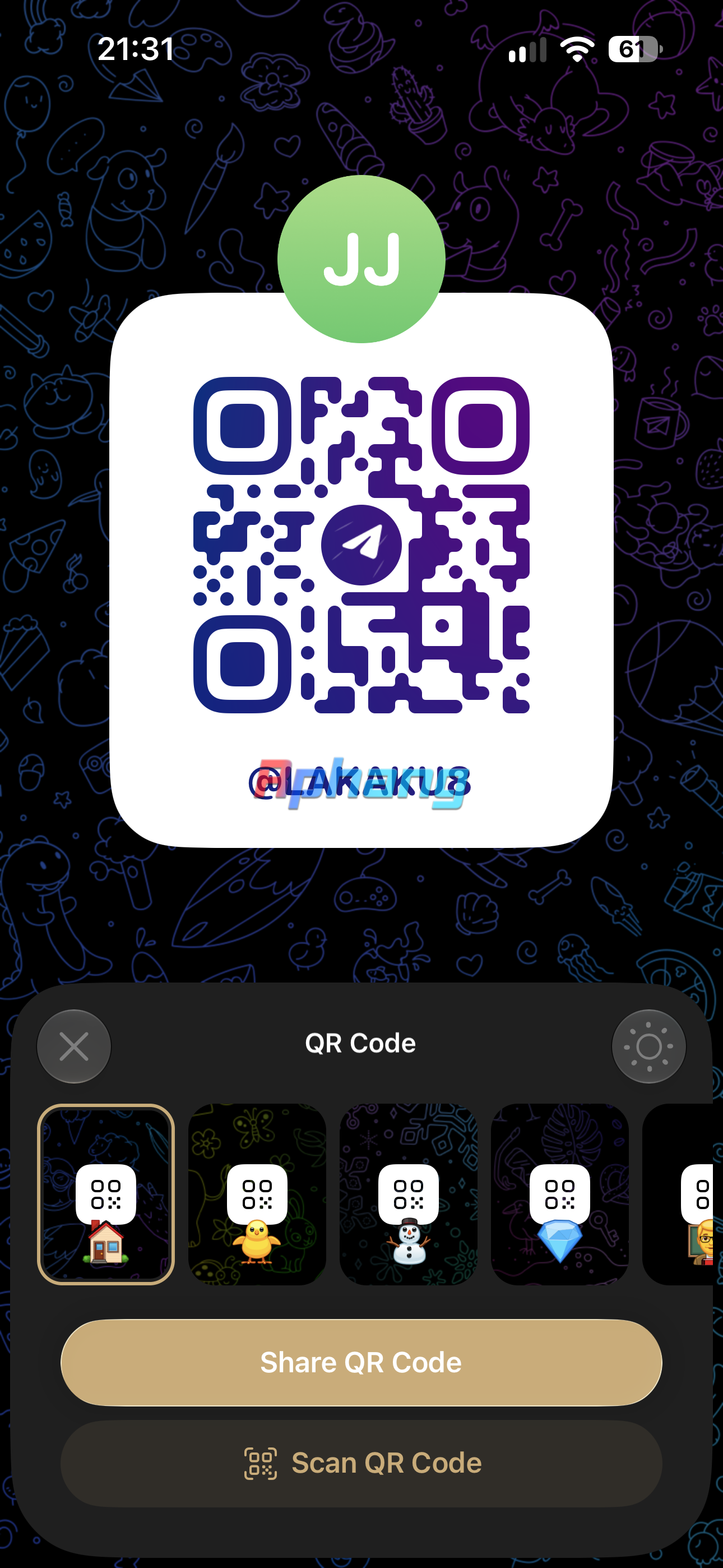Close the QR Code panel

click(73, 1046)
